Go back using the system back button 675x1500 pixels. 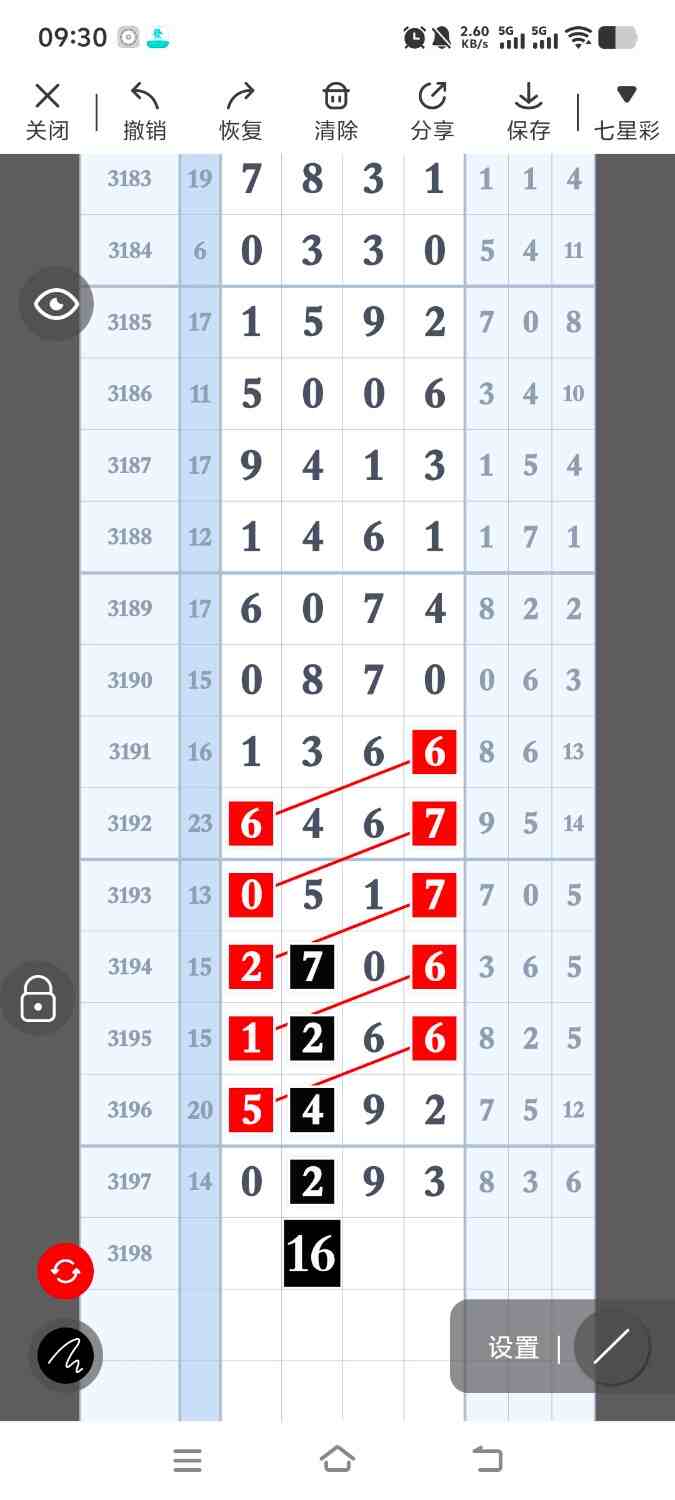pos(487,1459)
